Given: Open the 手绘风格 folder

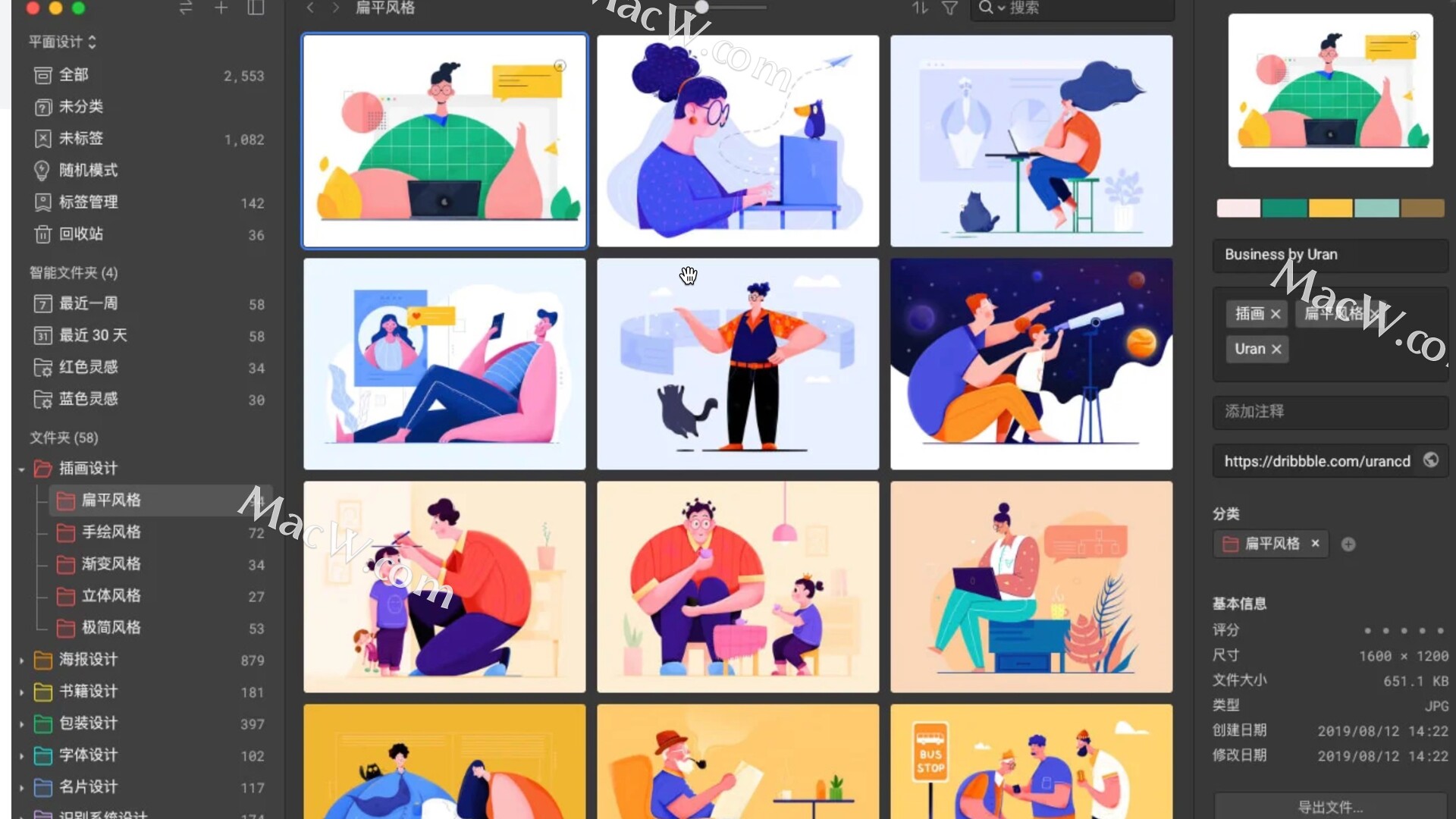Looking at the screenshot, I should click(x=111, y=532).
